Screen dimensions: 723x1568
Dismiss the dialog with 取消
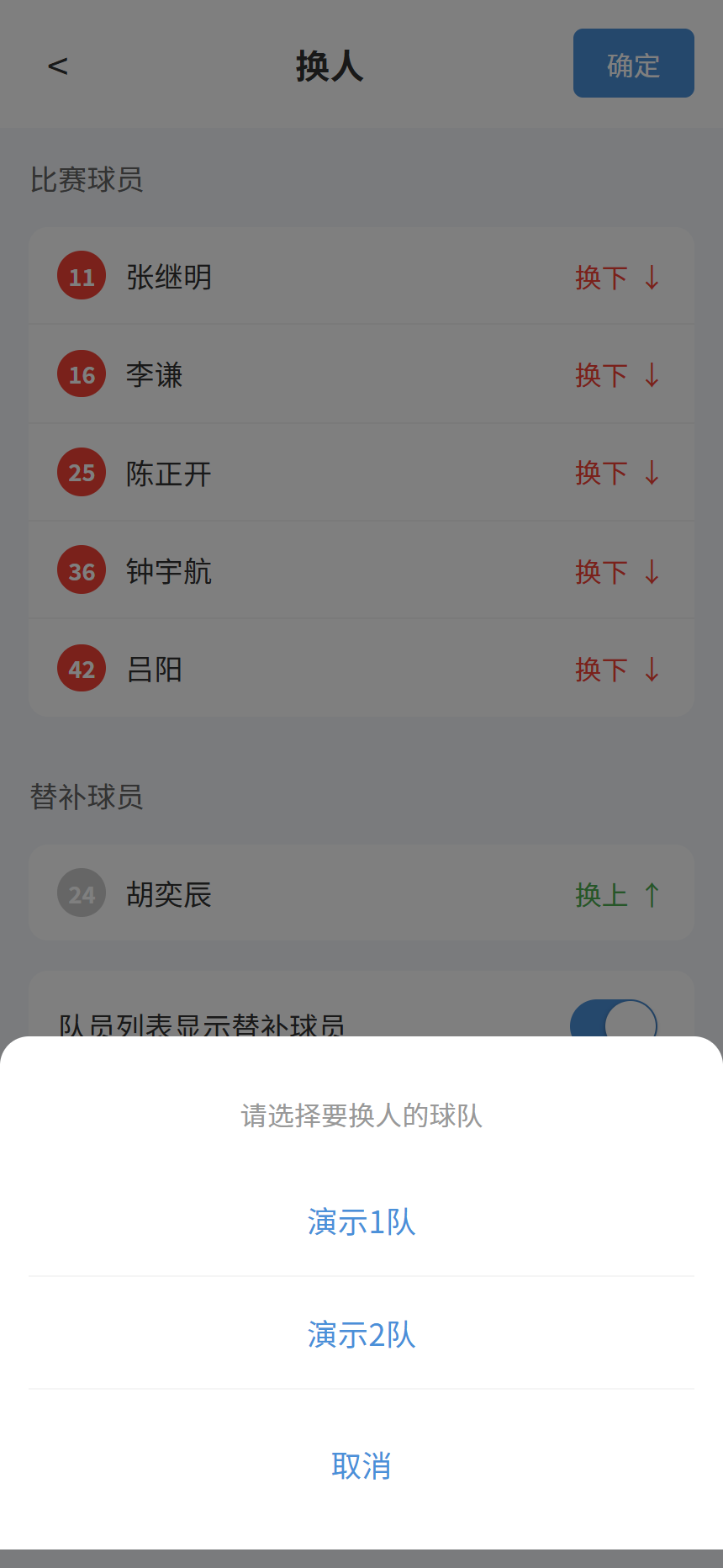tap(361, 1466)
